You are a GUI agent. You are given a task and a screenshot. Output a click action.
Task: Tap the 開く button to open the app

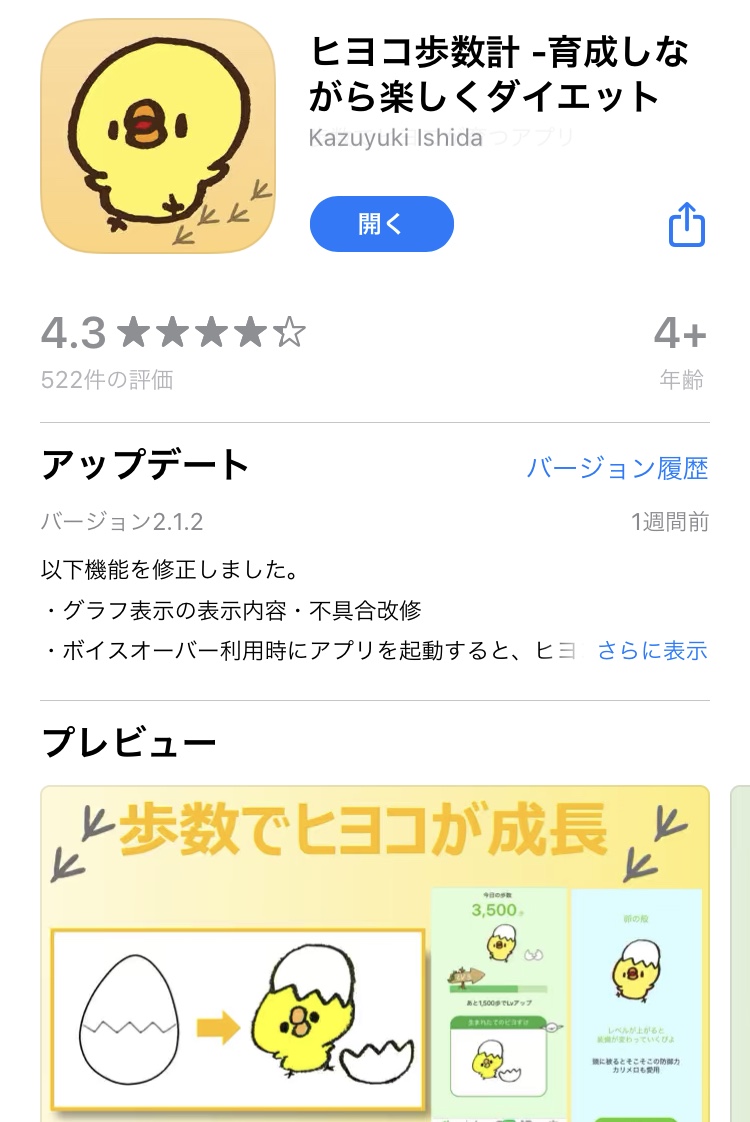pos(381,224)
